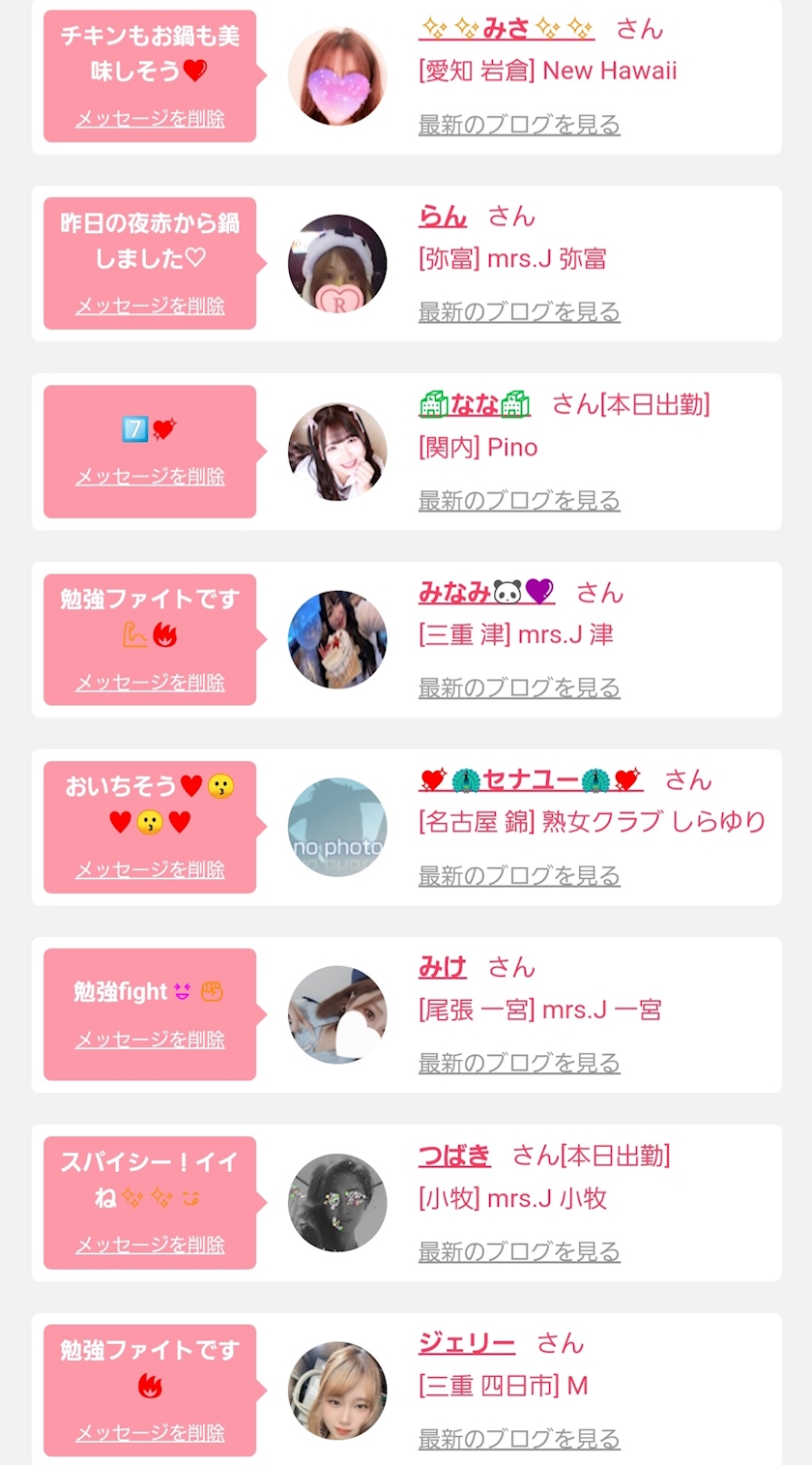
Task: Open みけ's profile link
Action: (443, 967)
